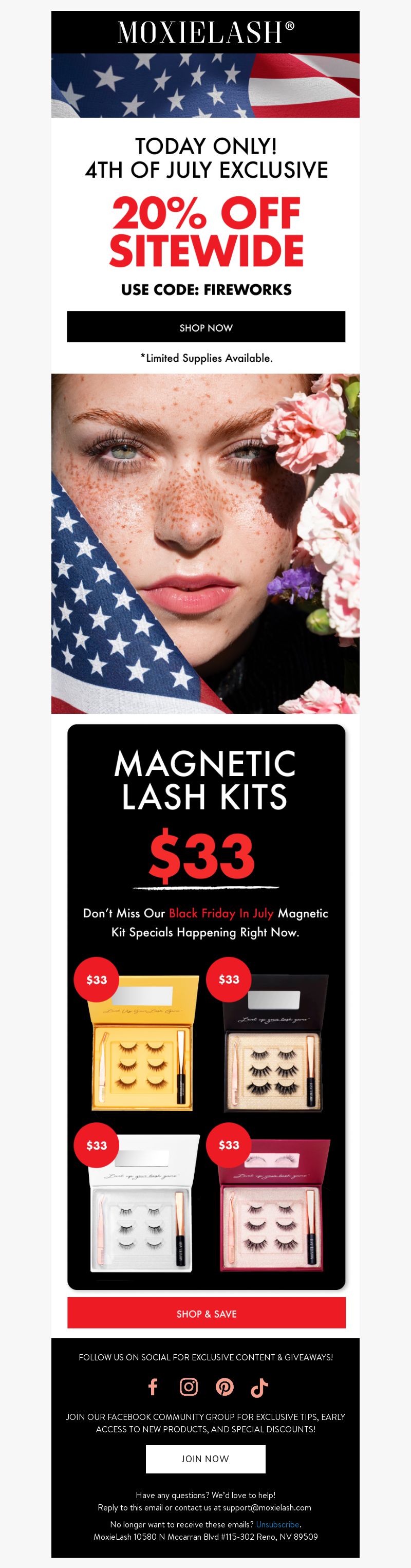This screenshot has height=1568, width=411.
Task: Visit the Facebook page icon
Action: (153, 1387)
